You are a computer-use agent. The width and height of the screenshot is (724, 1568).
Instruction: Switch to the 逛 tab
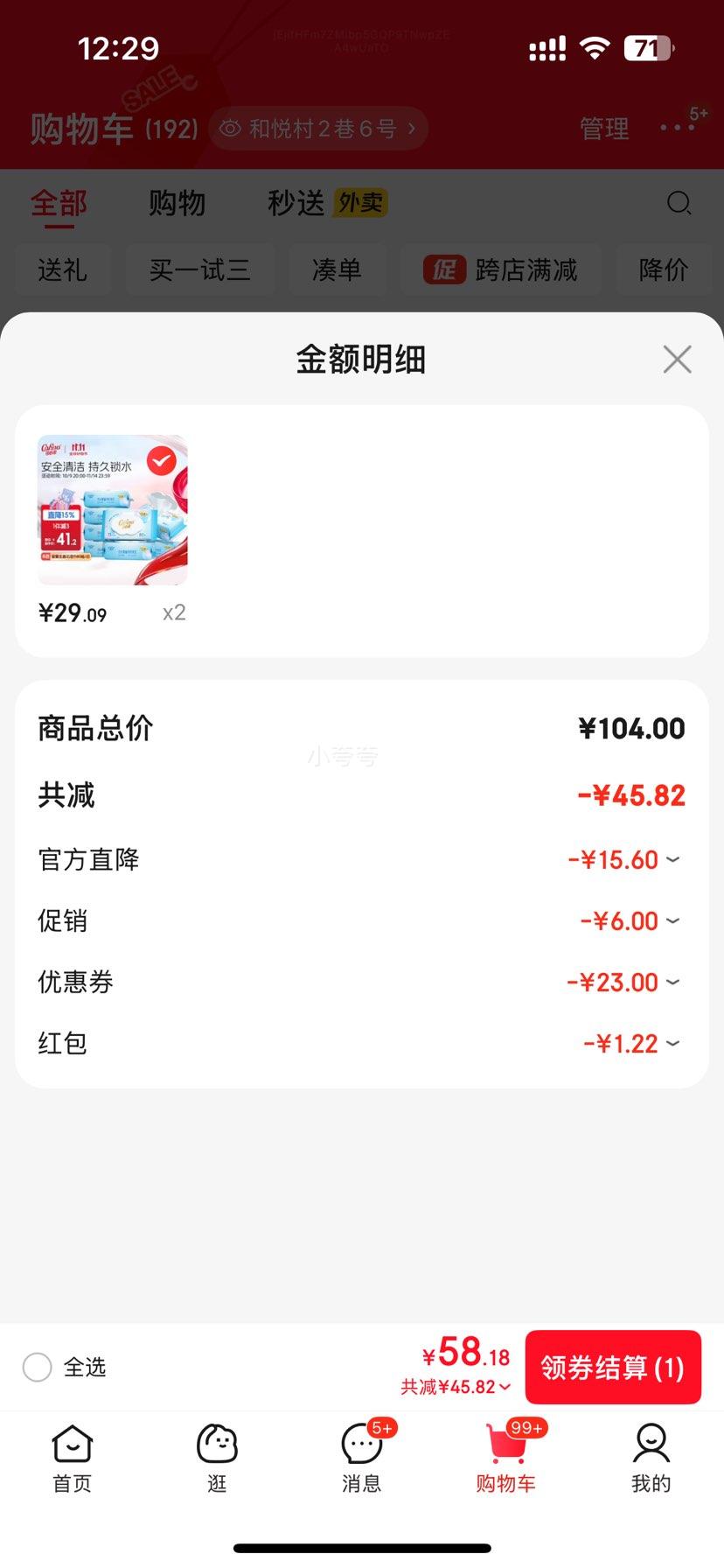click(217, 1458)
